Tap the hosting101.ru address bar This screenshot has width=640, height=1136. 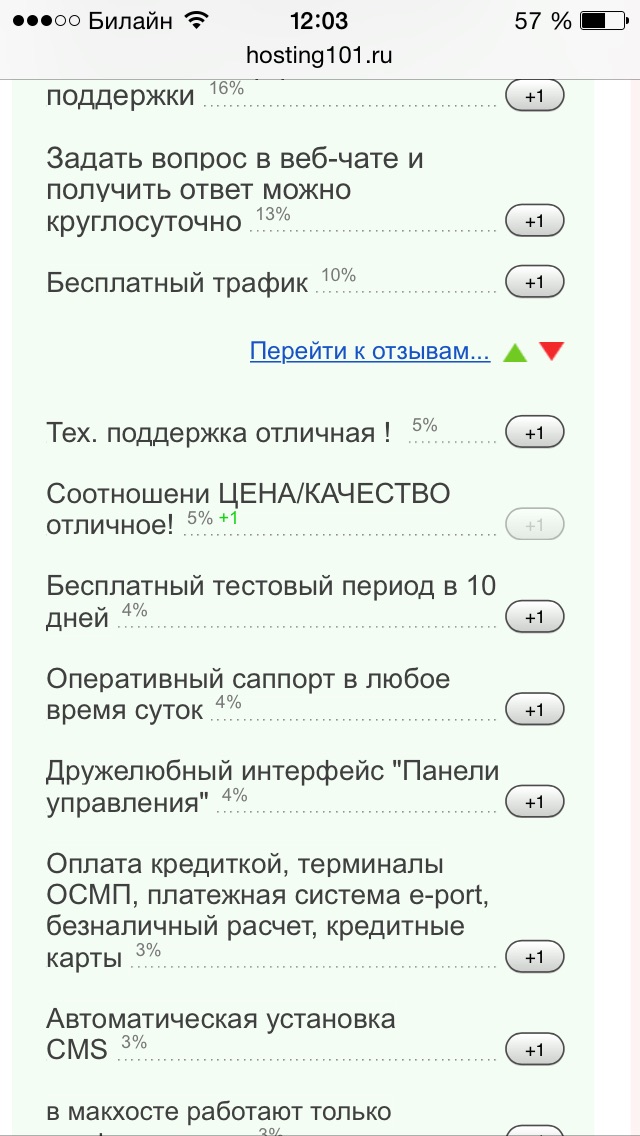[319, 56]
